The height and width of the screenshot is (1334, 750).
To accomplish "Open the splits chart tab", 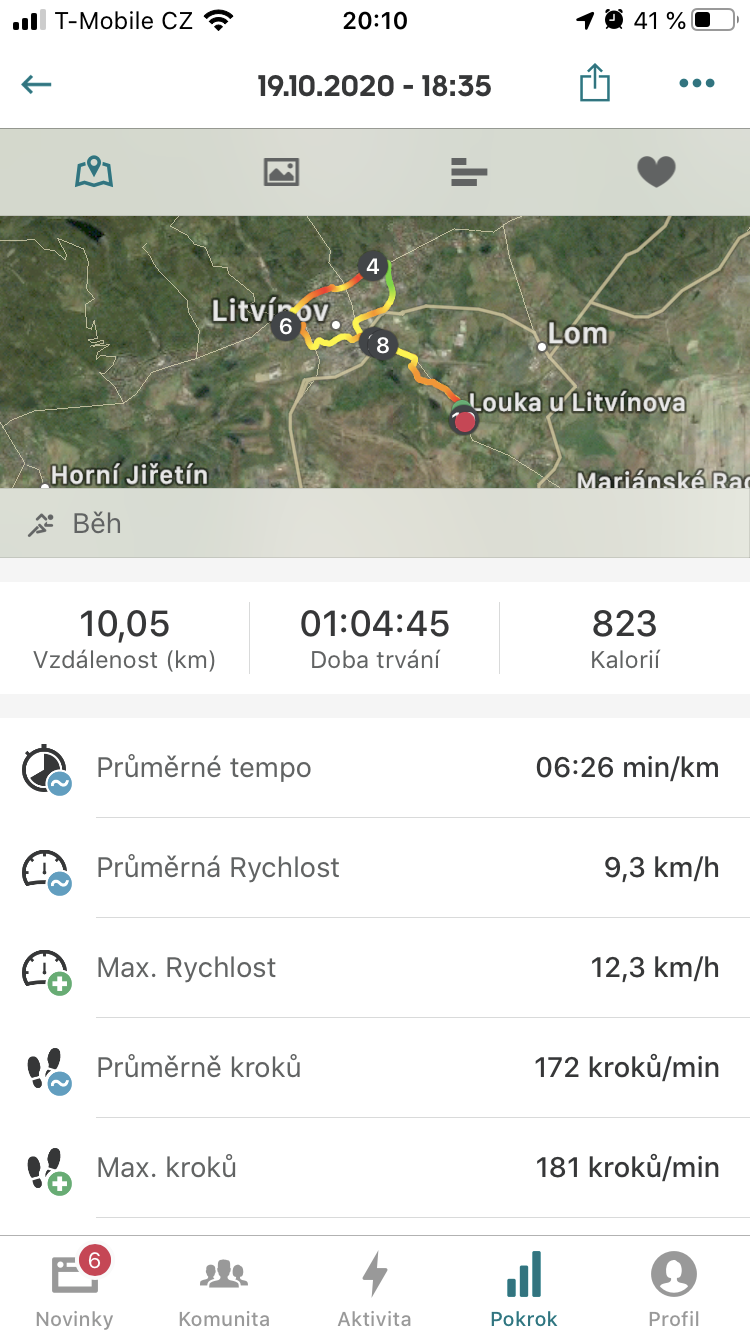I will [x=469, y=172].
